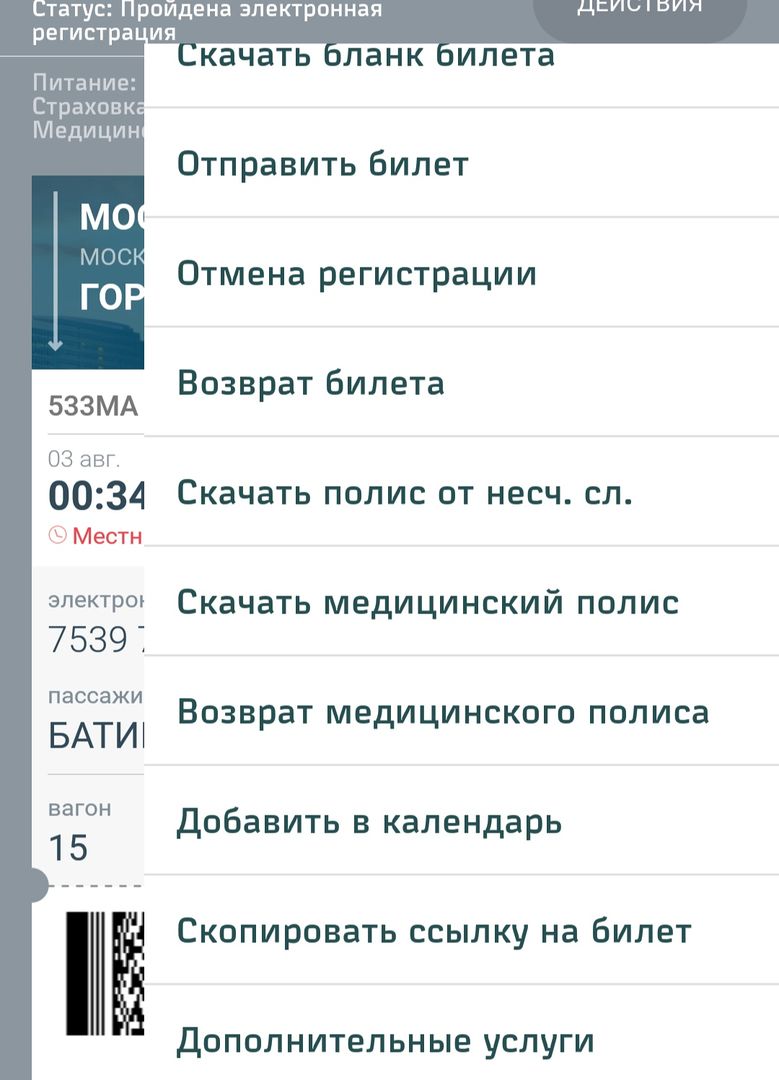Choose Отправить билет

[323, 164]
